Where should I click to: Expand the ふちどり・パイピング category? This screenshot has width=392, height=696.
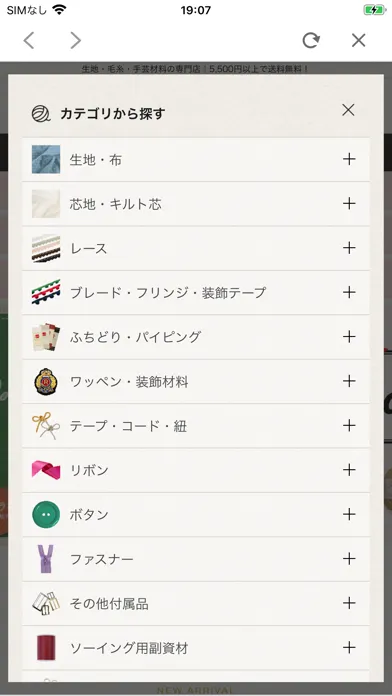[349, 336]
